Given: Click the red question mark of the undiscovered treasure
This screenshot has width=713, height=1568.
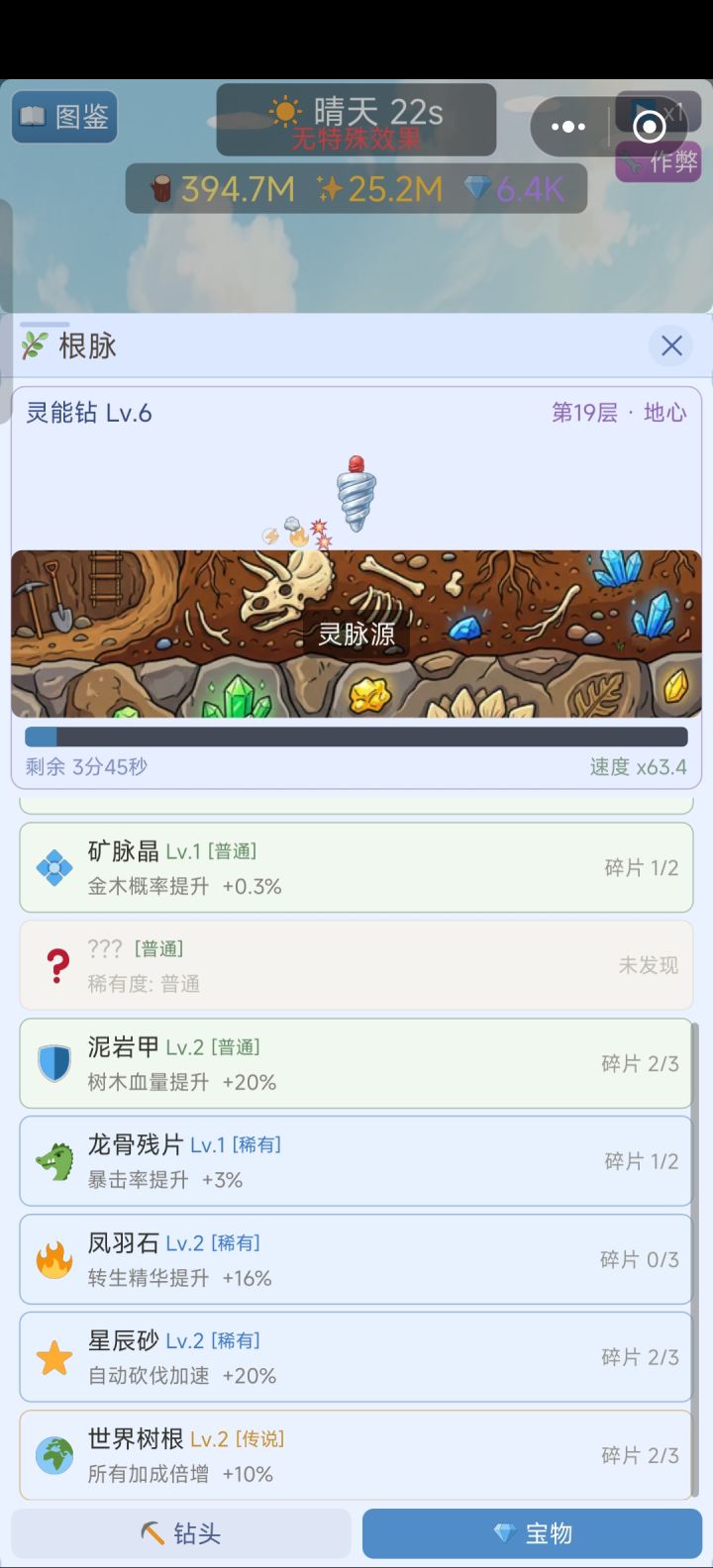Looking at the screenshot, I should (x=54, y=965).
